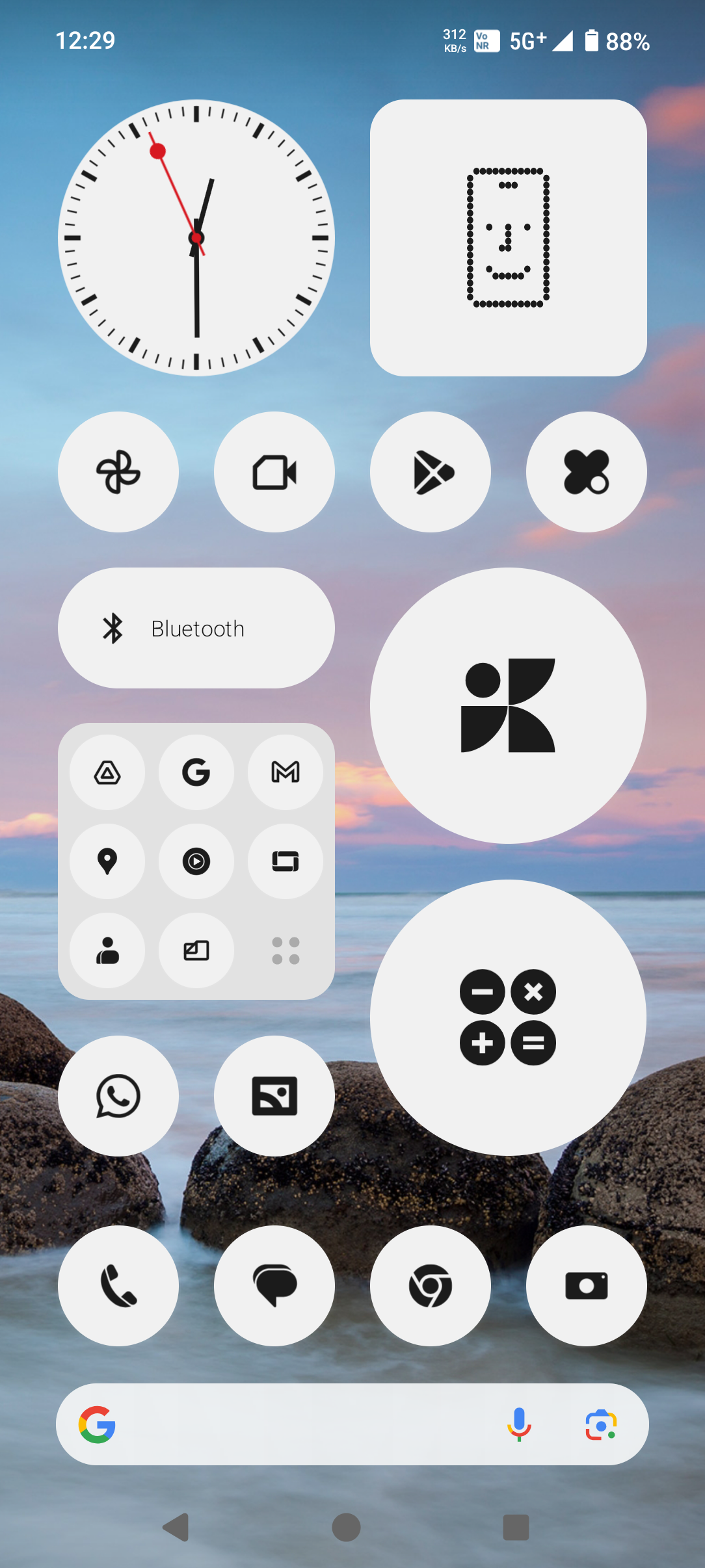
Task: Open the Google app in folder
Action: point(196,772)
